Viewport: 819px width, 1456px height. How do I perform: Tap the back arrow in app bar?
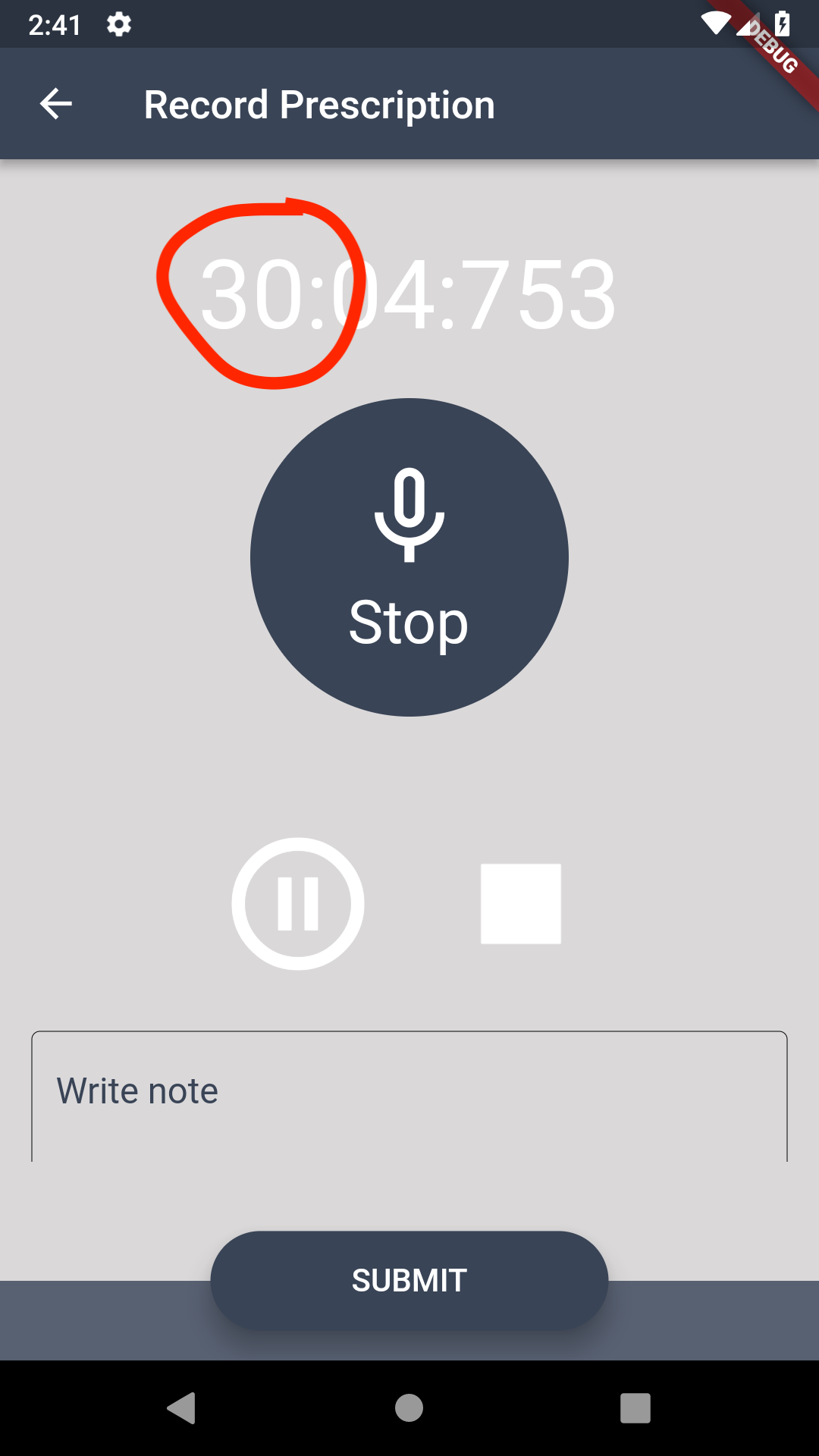(54, 104)
